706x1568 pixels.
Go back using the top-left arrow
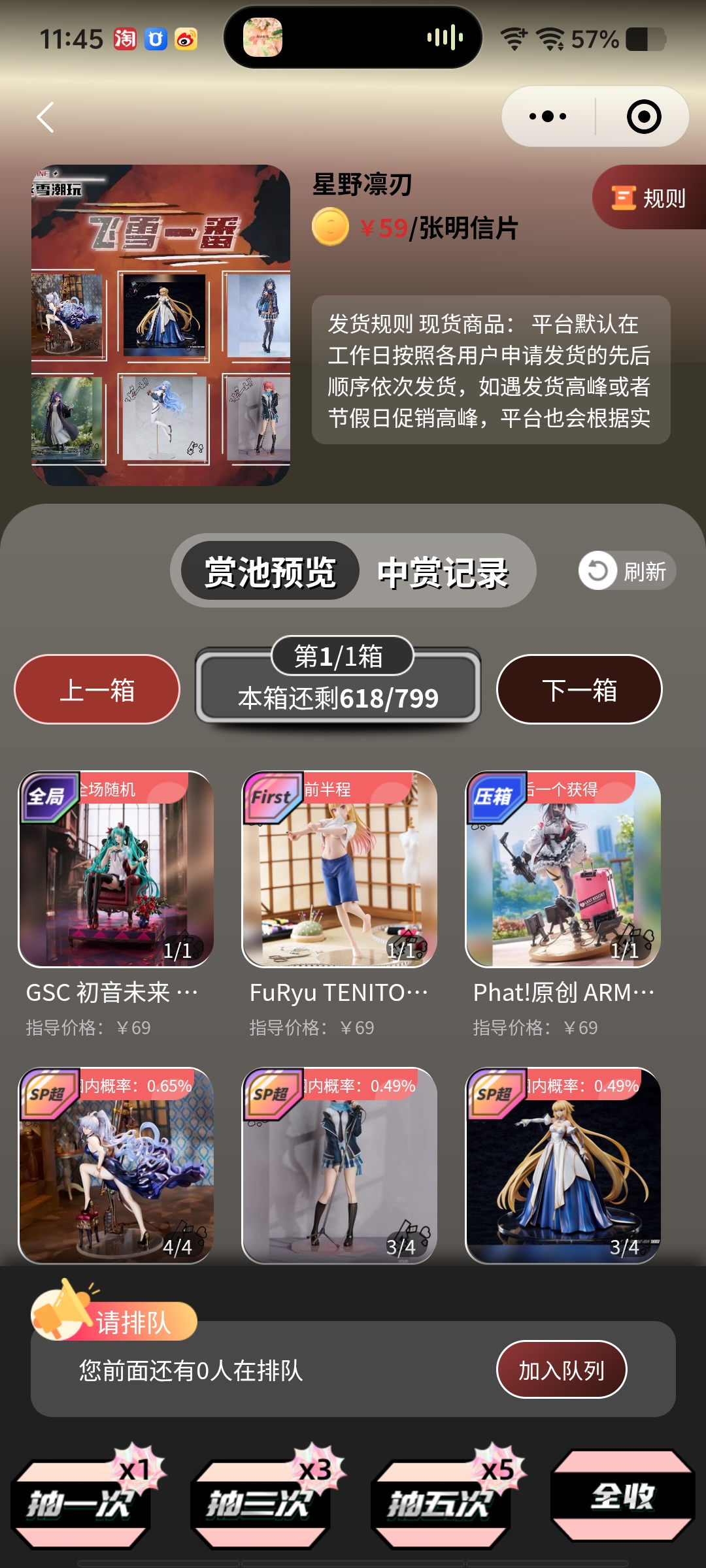click(45, 118)
